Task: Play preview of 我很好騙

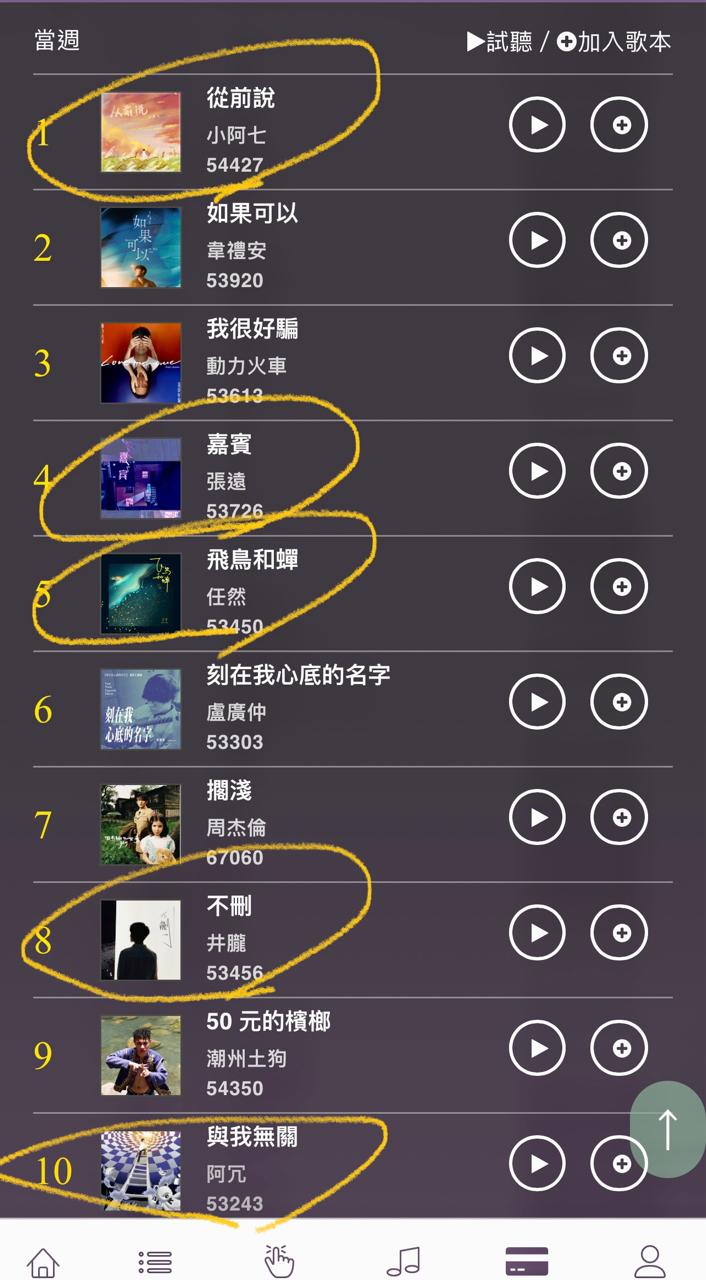Action: point(537,356)
